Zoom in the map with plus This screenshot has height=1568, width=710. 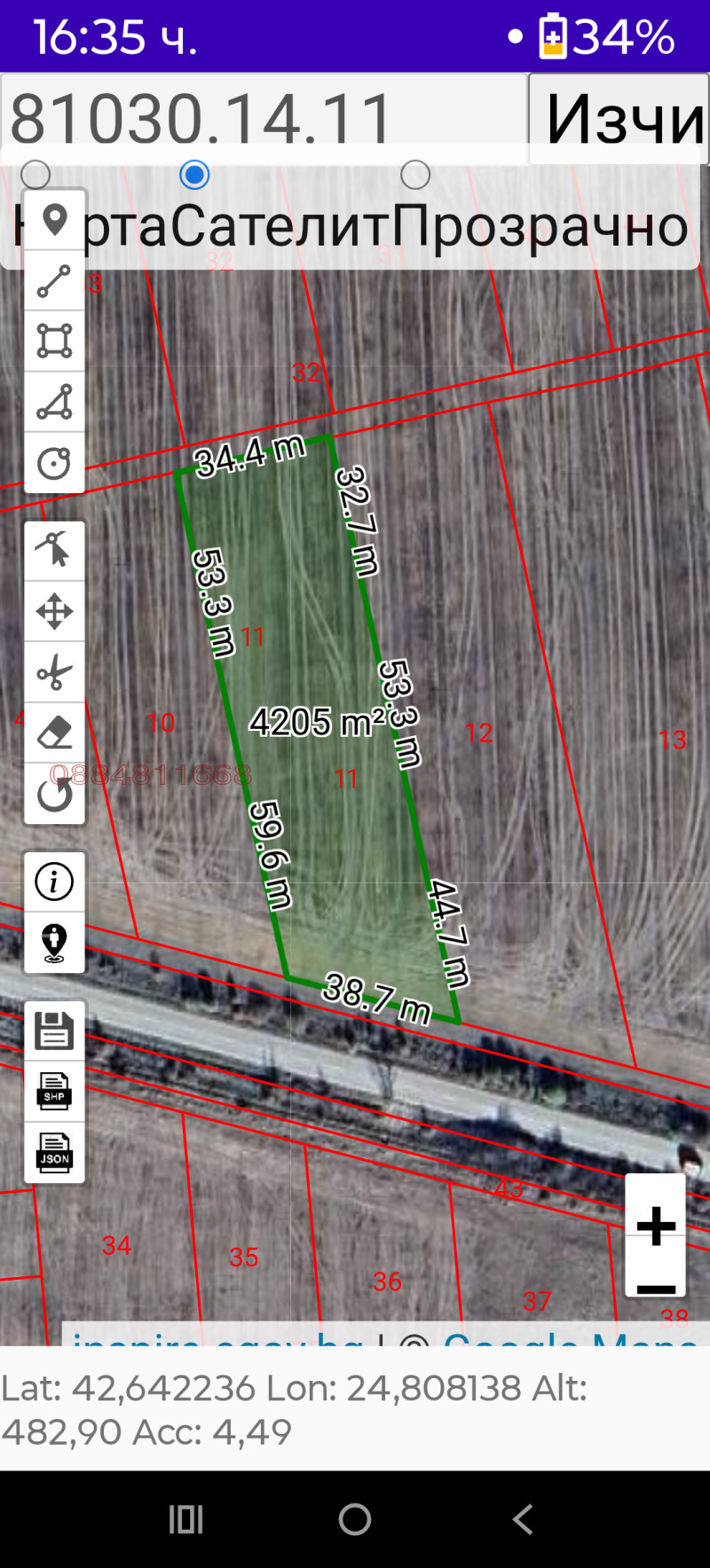click(x=656, y=1226)
